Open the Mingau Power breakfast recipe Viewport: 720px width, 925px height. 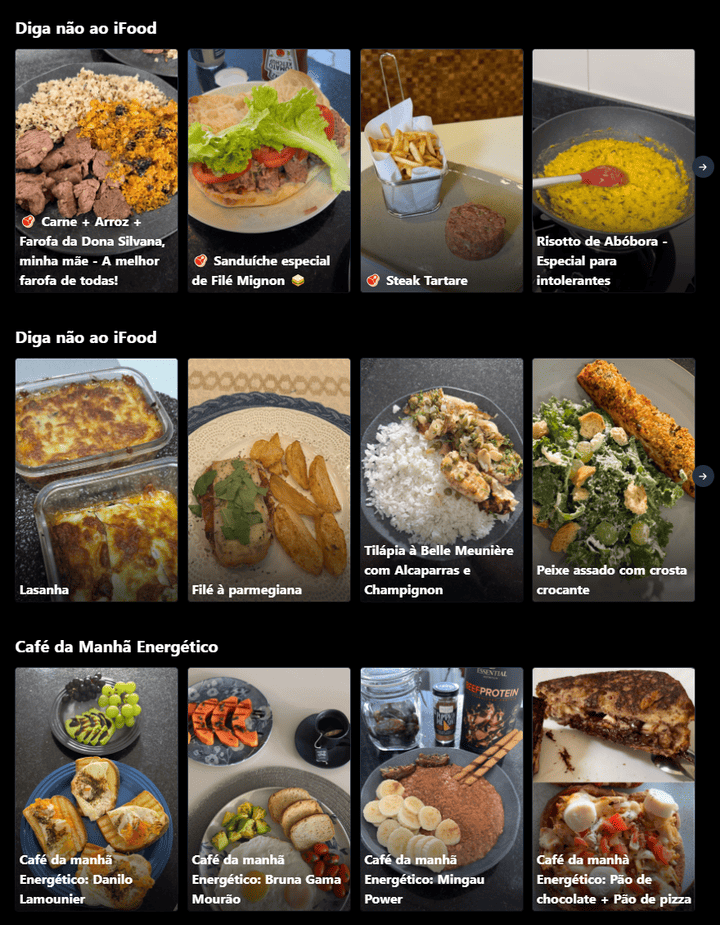[x=441, y=789]
